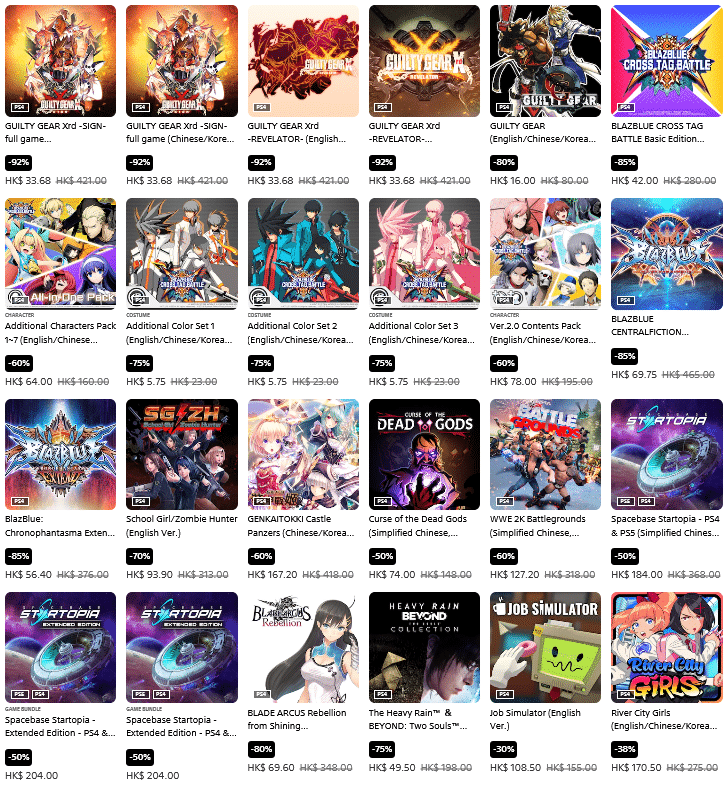This screenshot has width=727, height=787.
Task: Open River City Girls
Action: pyautogui.click(x=666, y=648)
